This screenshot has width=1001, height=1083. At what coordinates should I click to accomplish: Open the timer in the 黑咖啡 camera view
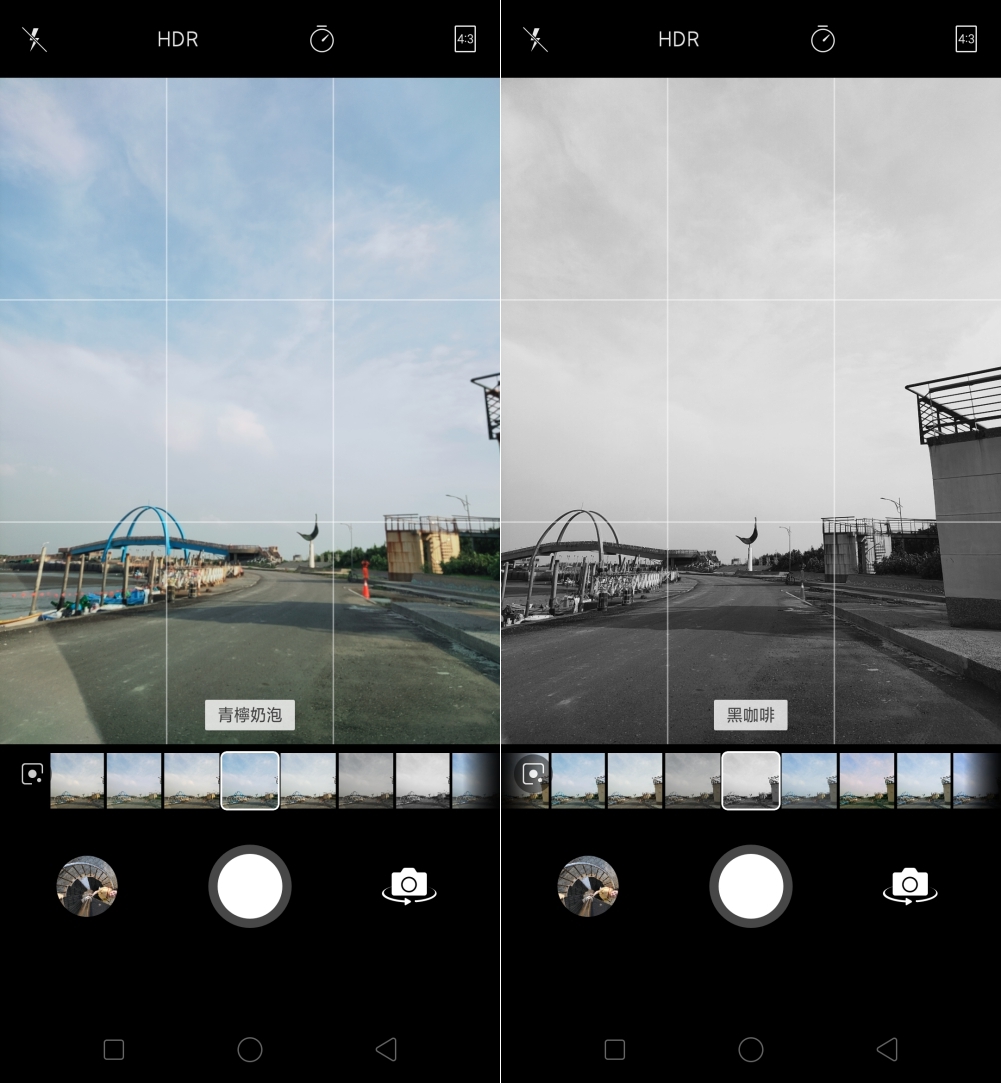(x=822, y=39)
